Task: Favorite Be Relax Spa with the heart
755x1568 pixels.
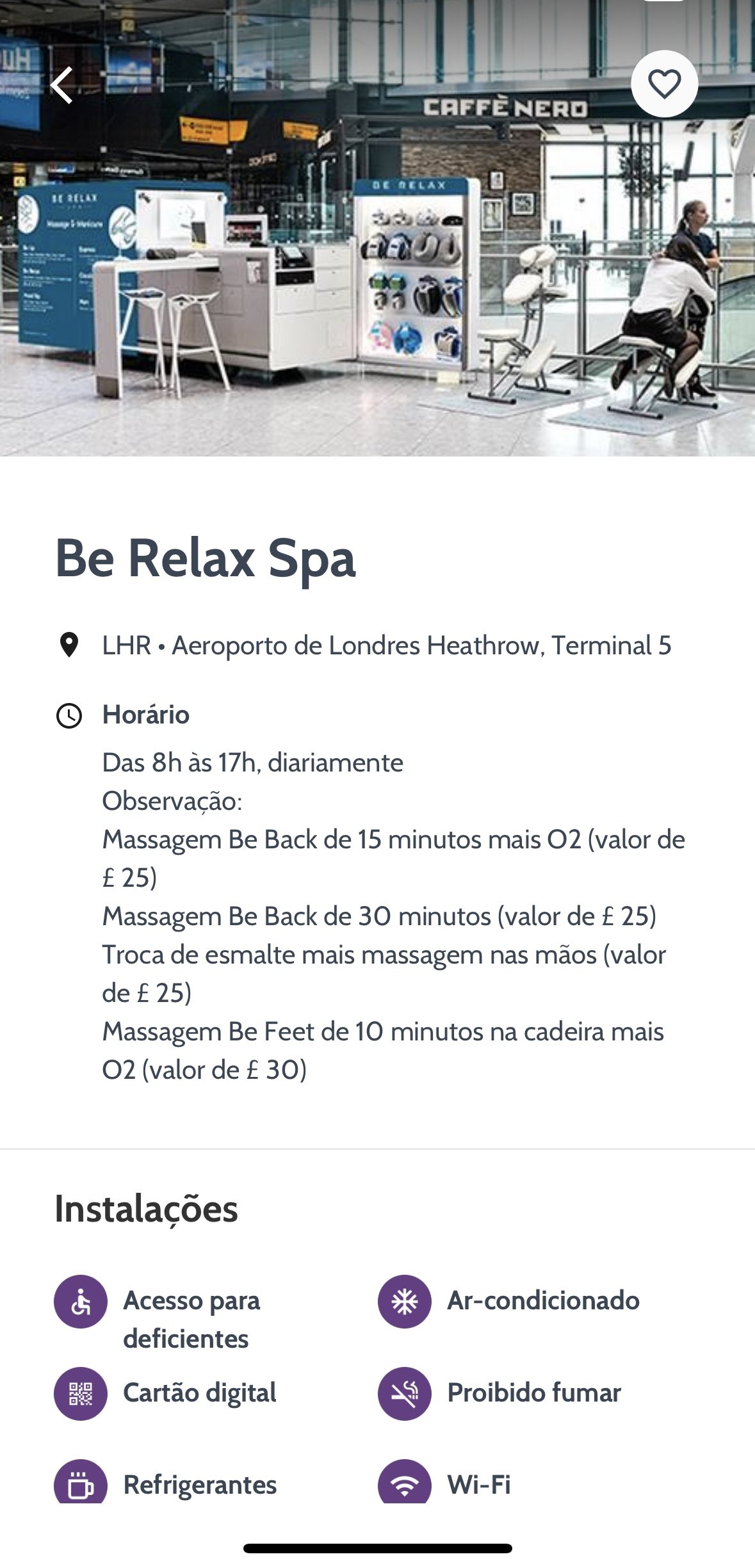Action: click(x=664, y=84)
